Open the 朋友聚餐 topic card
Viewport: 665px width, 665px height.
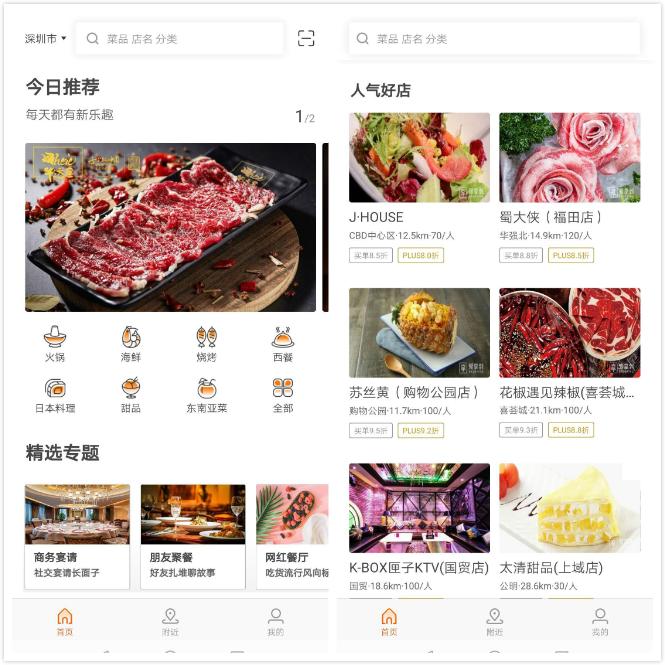(x=192, y=536)
